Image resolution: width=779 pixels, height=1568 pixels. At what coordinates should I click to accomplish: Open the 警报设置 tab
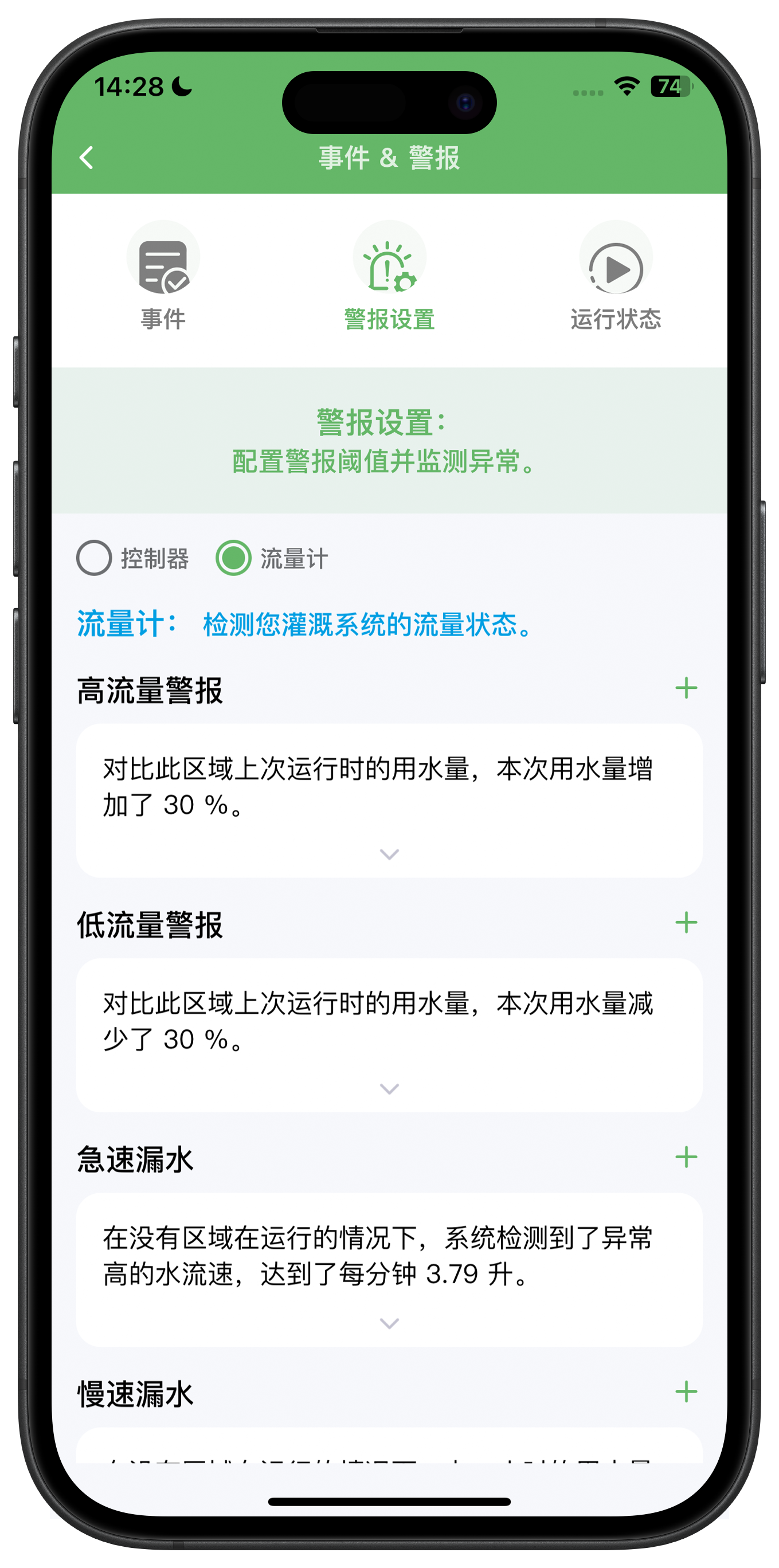(x=390, y=276)
